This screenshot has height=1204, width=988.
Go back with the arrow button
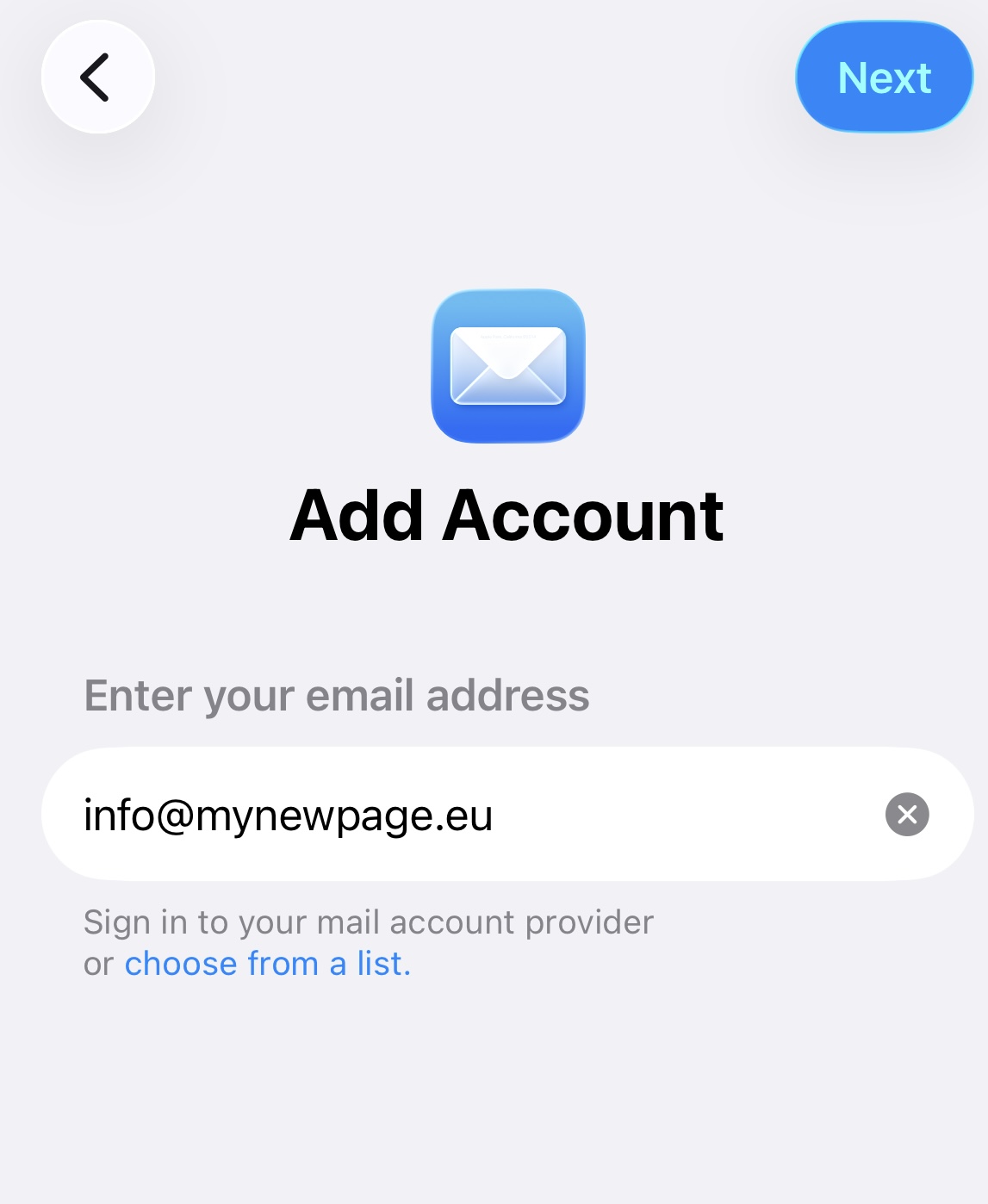pyautogui.click(x=97, y=78)
